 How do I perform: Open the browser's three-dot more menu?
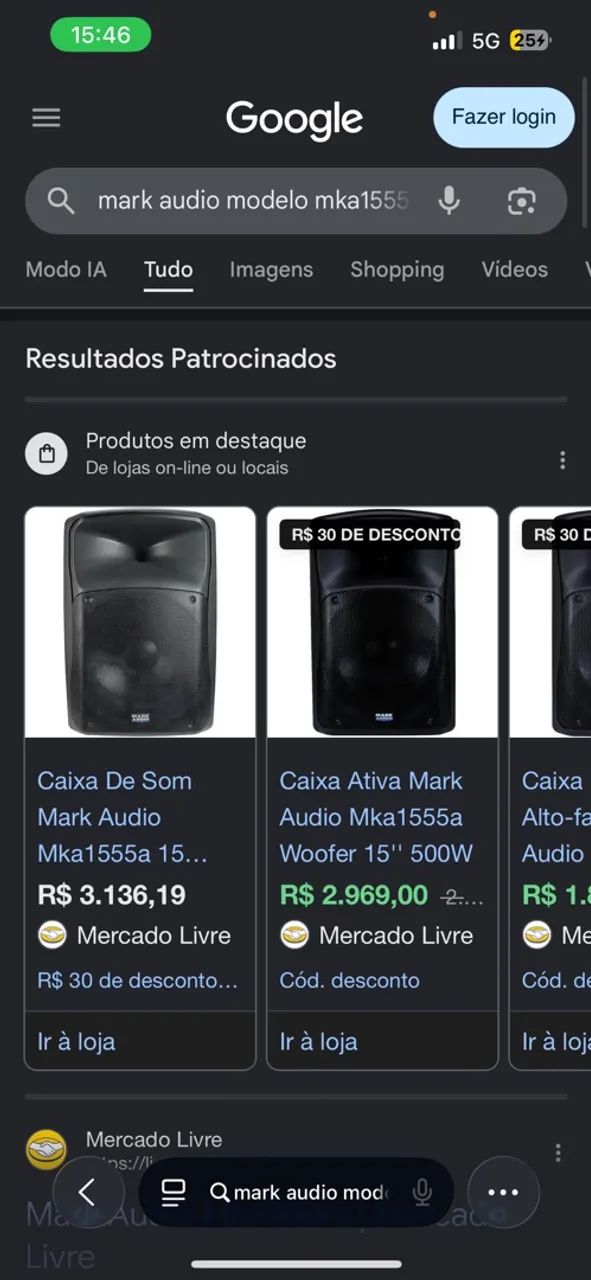click(503, 1192)
